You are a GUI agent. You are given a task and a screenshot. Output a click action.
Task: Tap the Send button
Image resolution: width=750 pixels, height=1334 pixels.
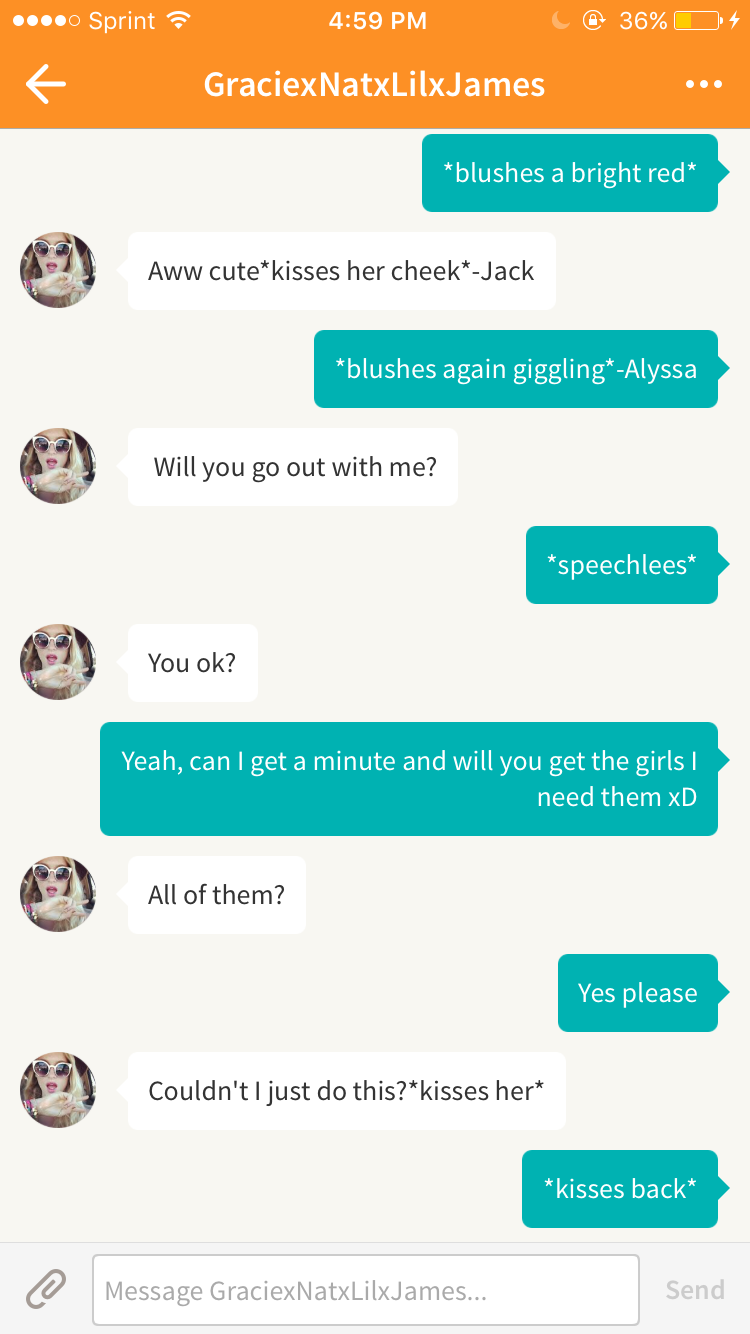click(x=695, y=1290)
